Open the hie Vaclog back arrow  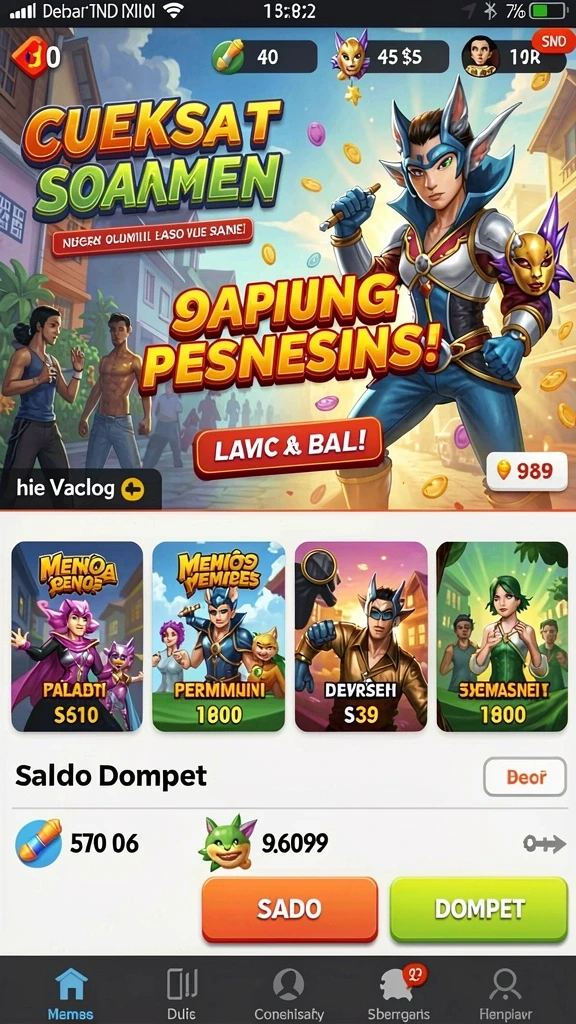pos(133,488)
